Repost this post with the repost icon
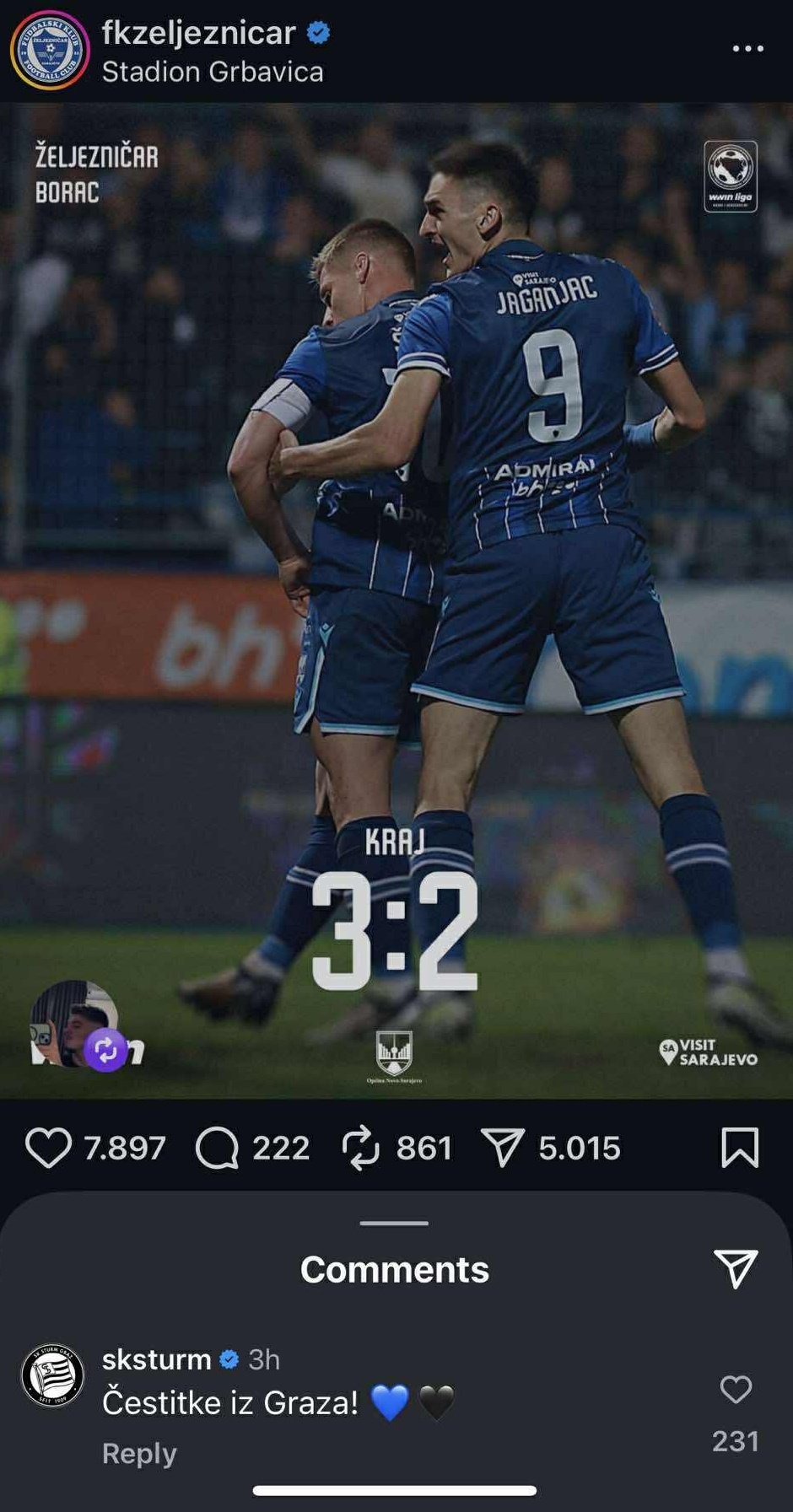 click(361, 1148)
